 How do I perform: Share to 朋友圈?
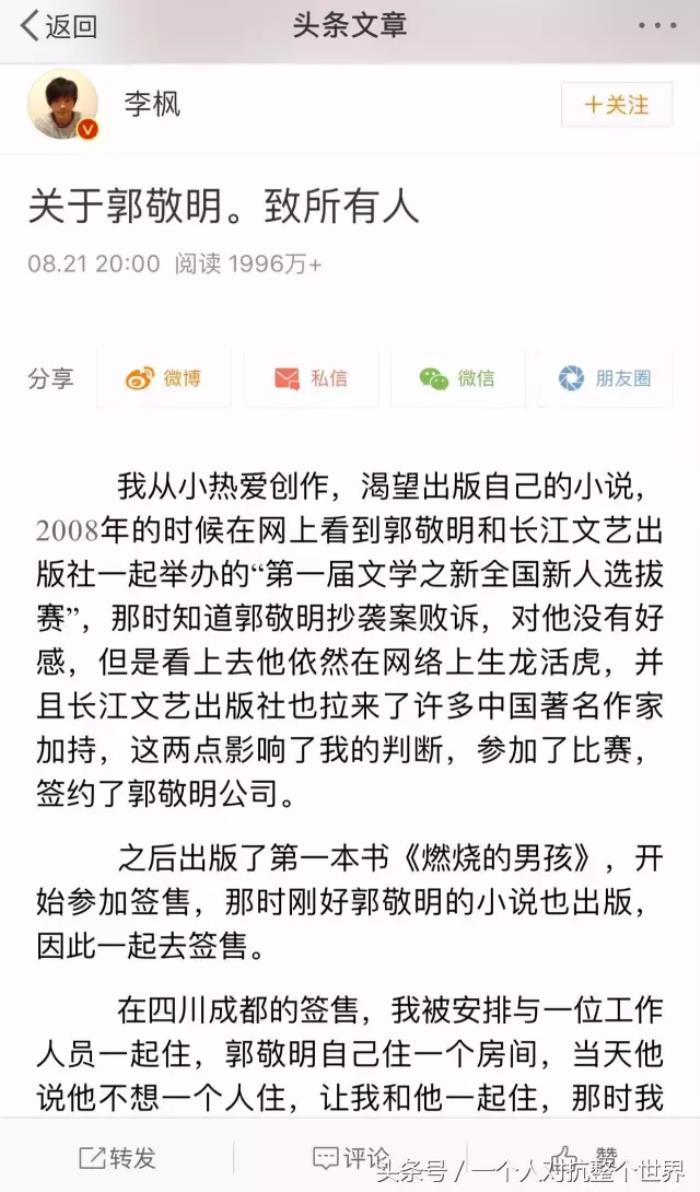point(604,378)
